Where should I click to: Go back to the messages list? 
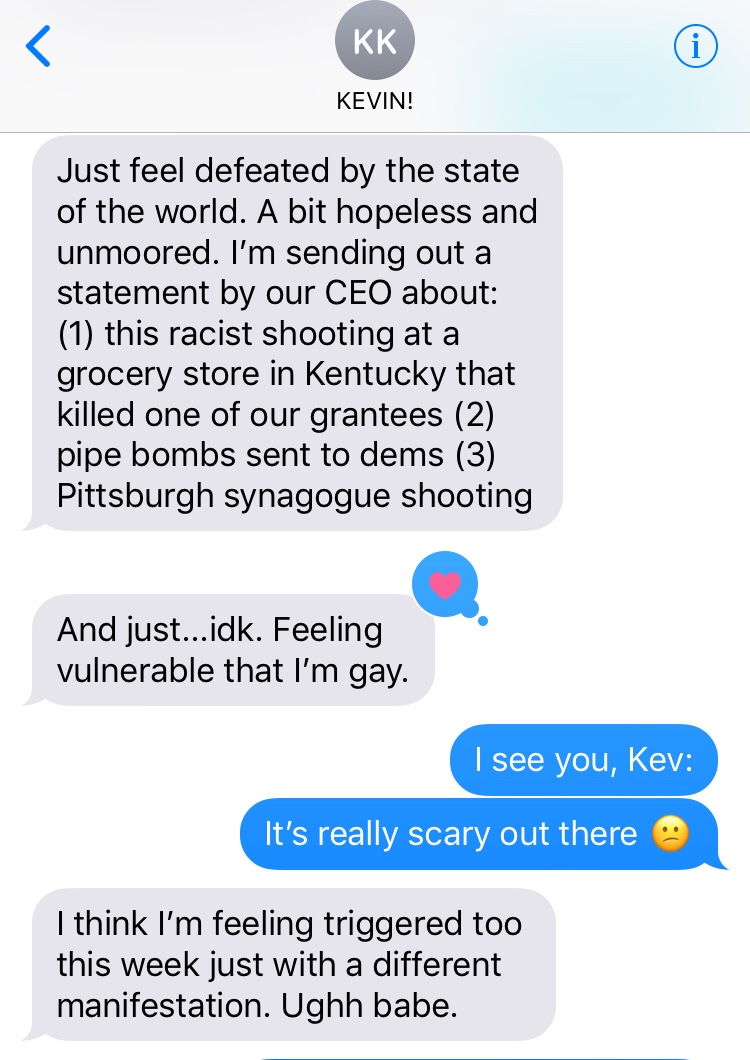37,47
